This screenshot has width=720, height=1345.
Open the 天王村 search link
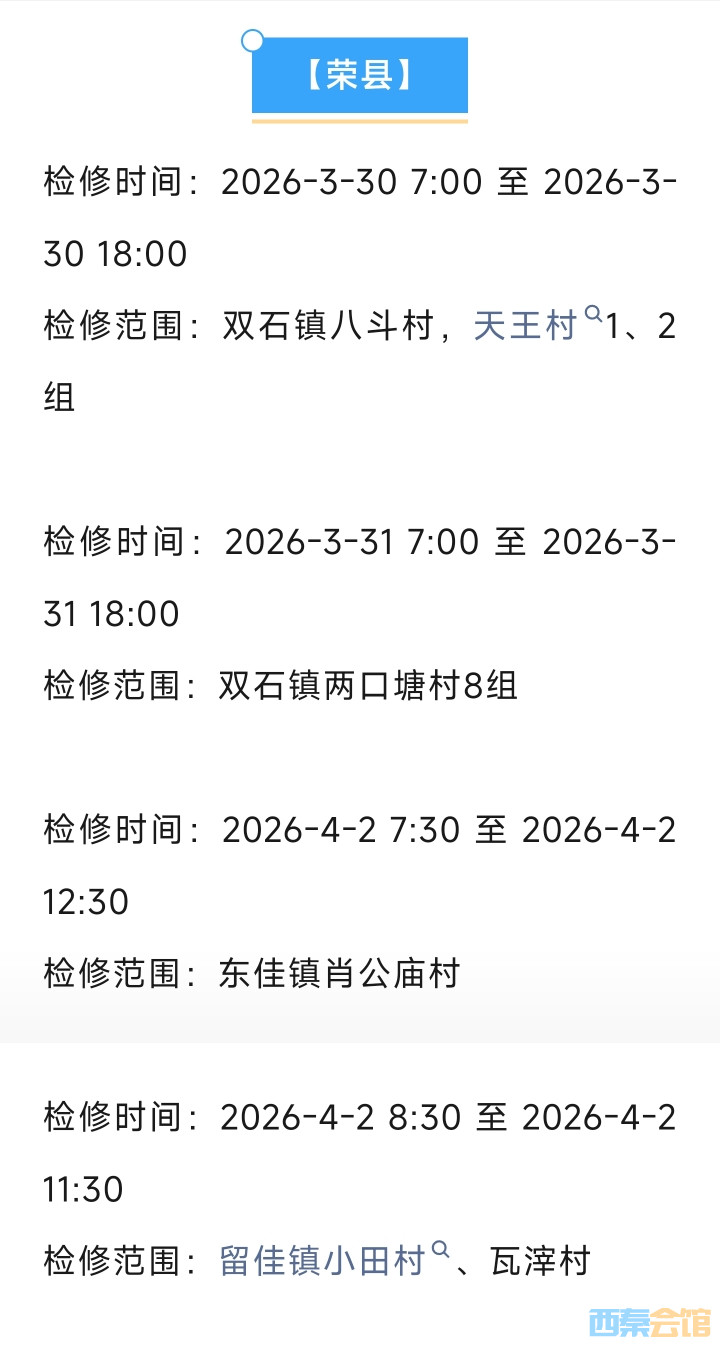527,326
